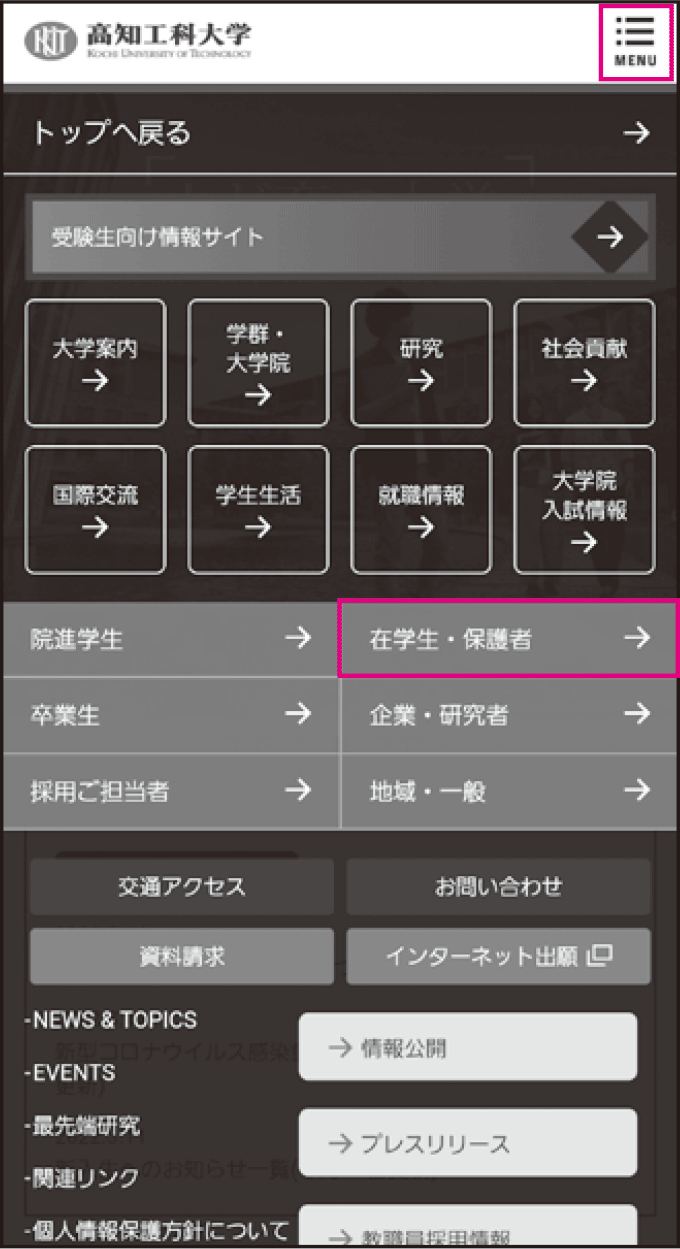Open インターネット出願 external link
The image size is (680, 1249).
498,956
